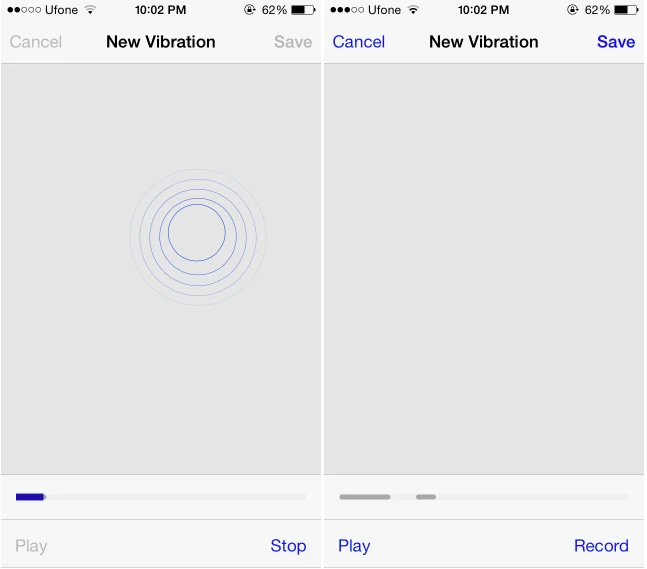Save the new vibration with blue Save
The image size is (647, 569).
615,42
